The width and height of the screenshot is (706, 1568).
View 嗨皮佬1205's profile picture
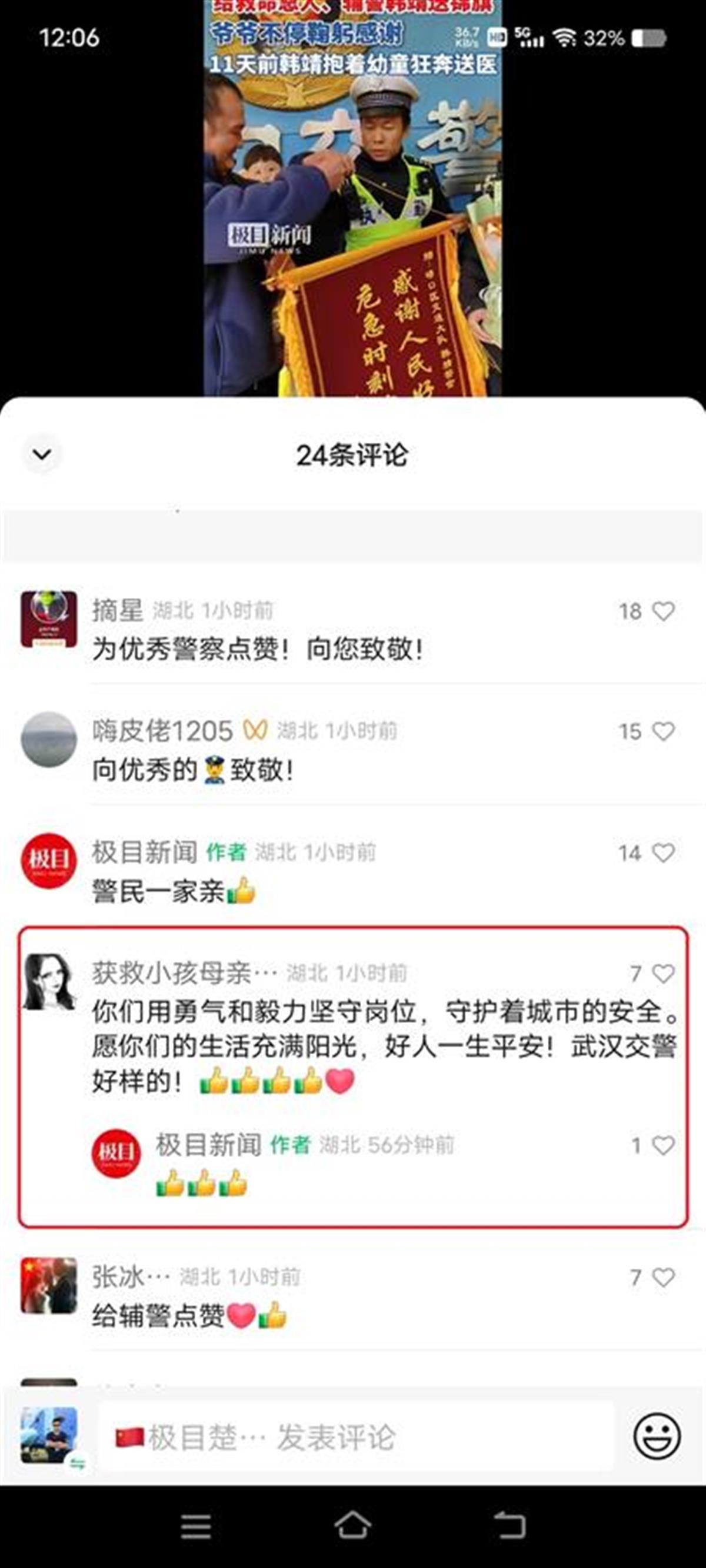(x=49, y=739)
